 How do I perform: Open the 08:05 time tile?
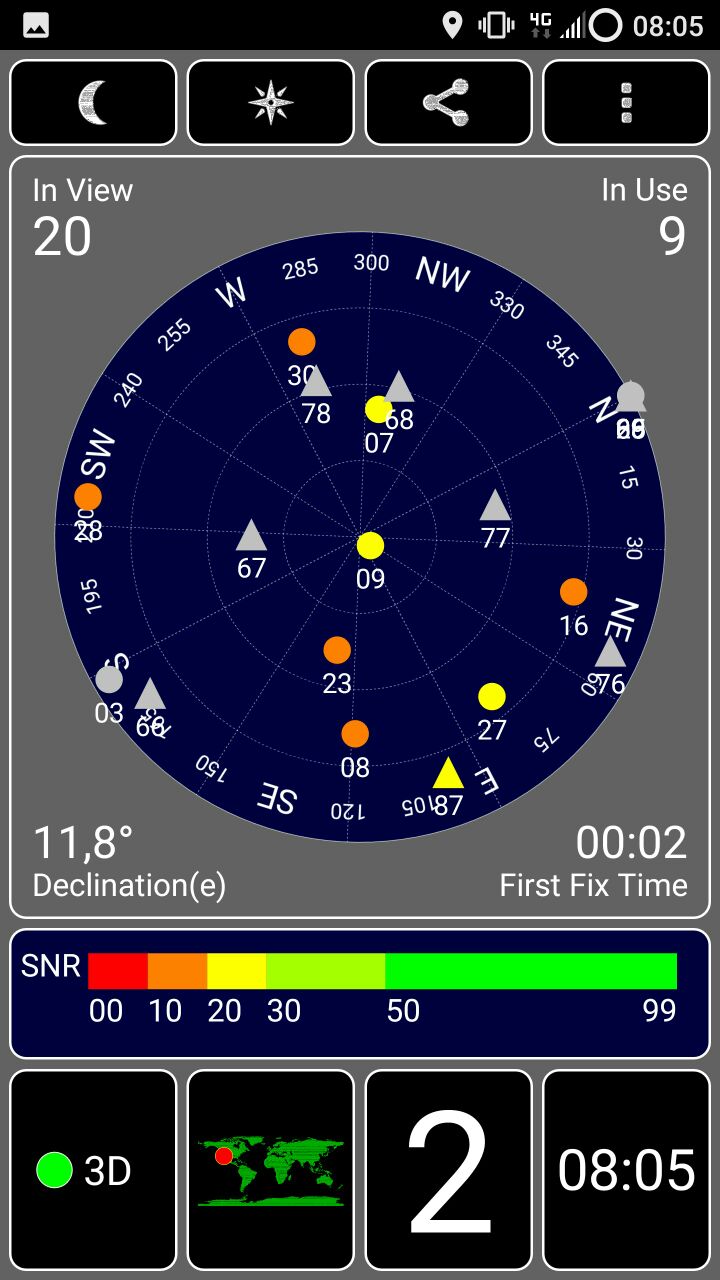626,1170
